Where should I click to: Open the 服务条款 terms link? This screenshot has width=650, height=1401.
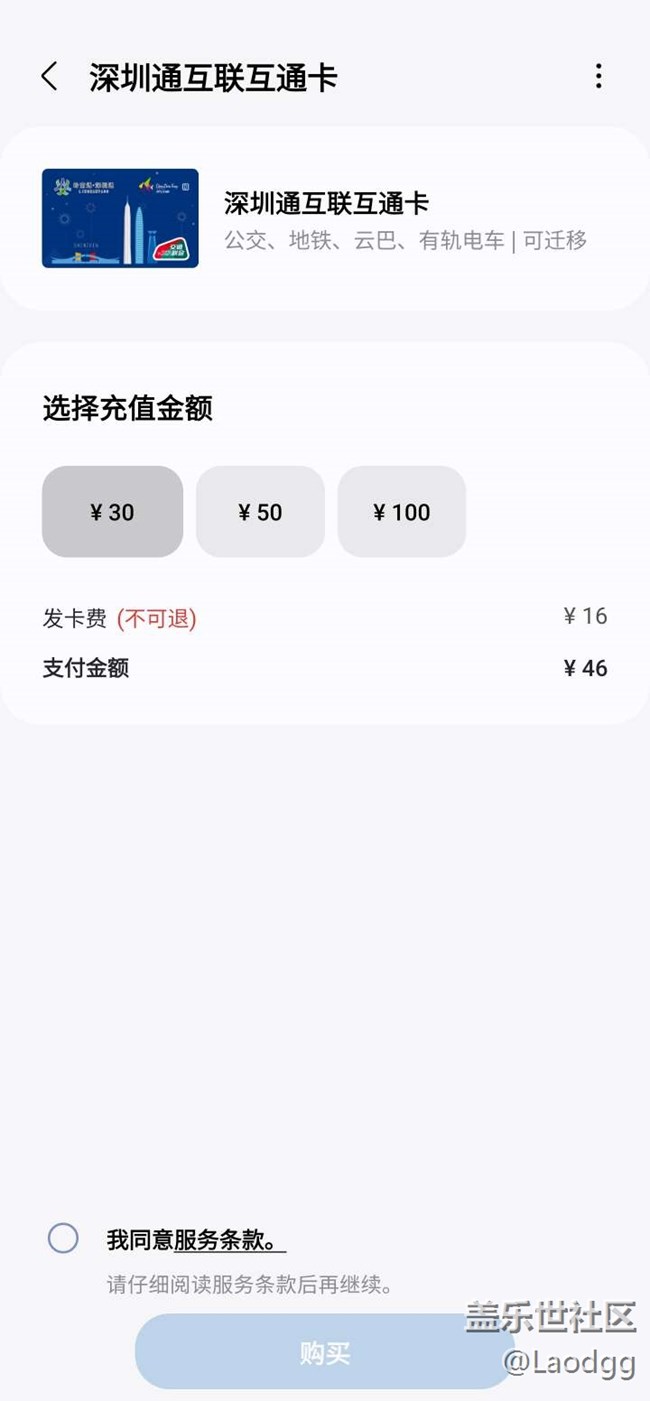[225, 1240]
